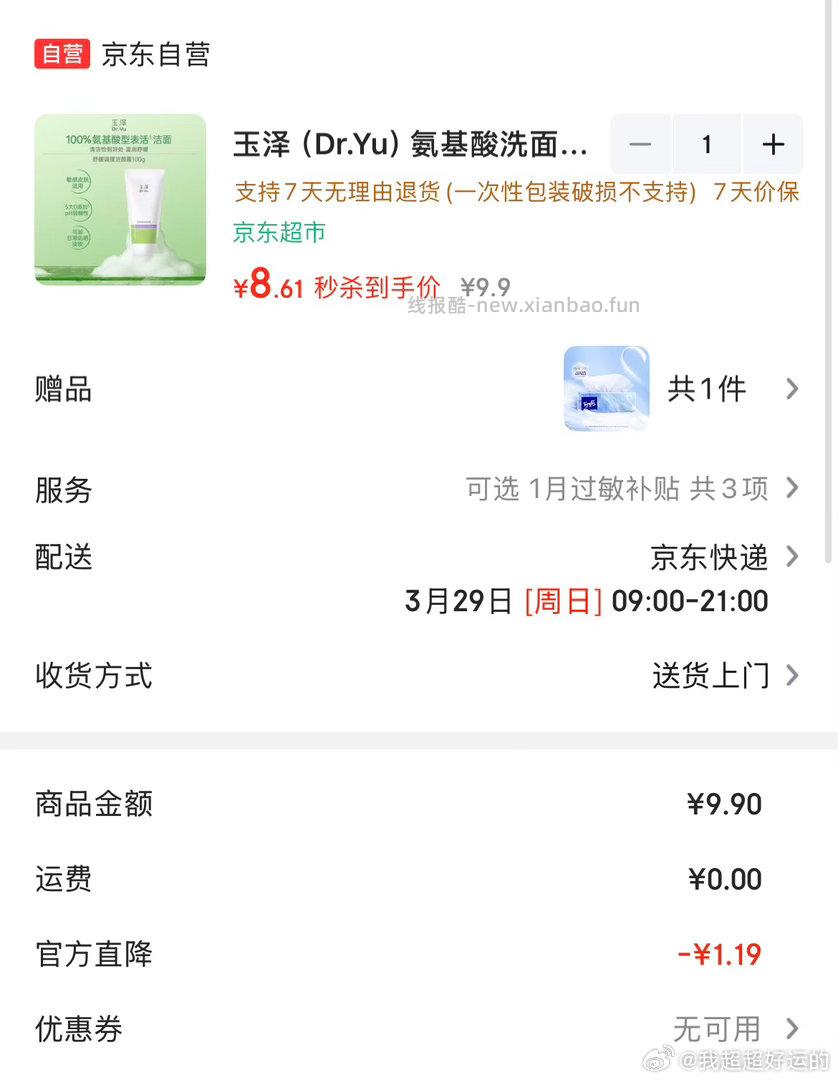
Task: View the gift item thumbnail image
Action: click(605, 388)
